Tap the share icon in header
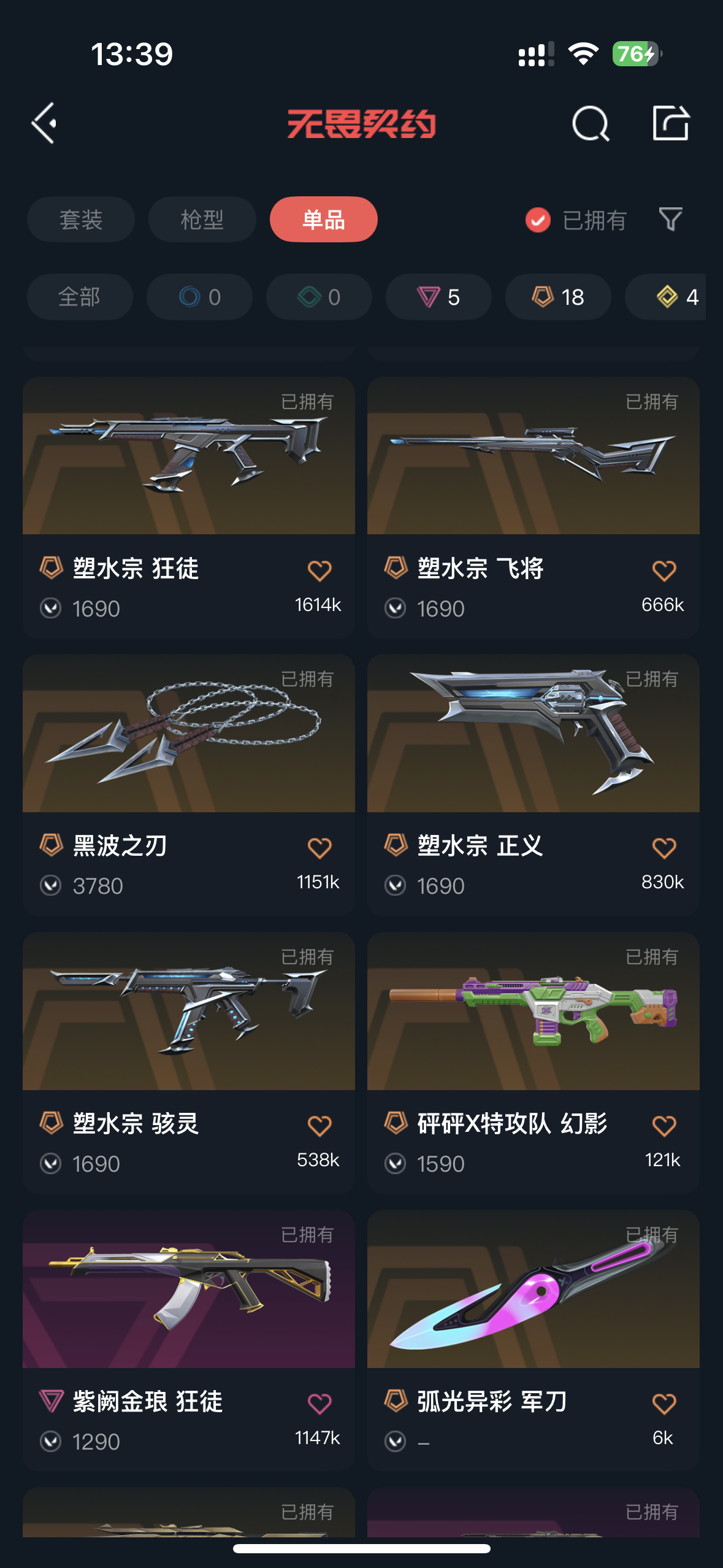This screenshot has height=1568, width=723. (x=670, y=123)
